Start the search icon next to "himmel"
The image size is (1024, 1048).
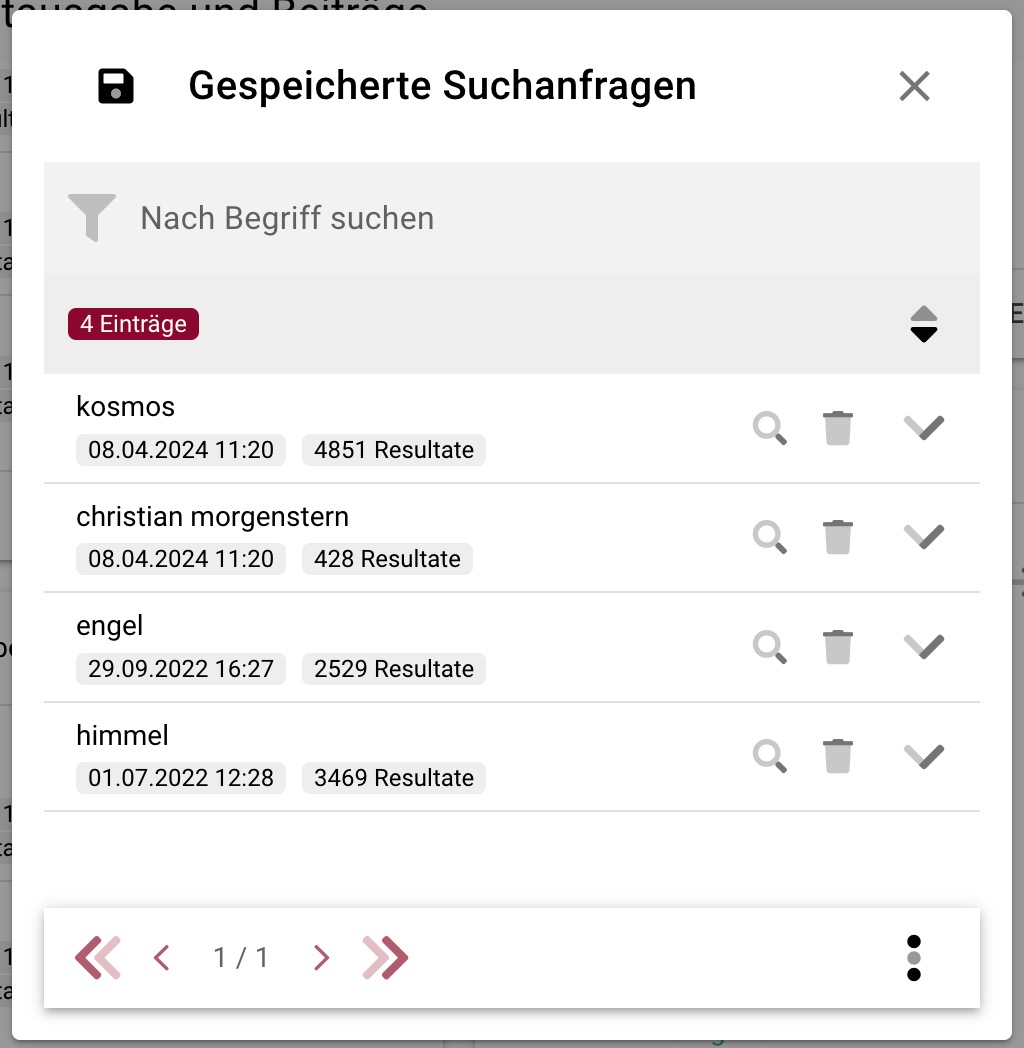click(x=770, y=756)
